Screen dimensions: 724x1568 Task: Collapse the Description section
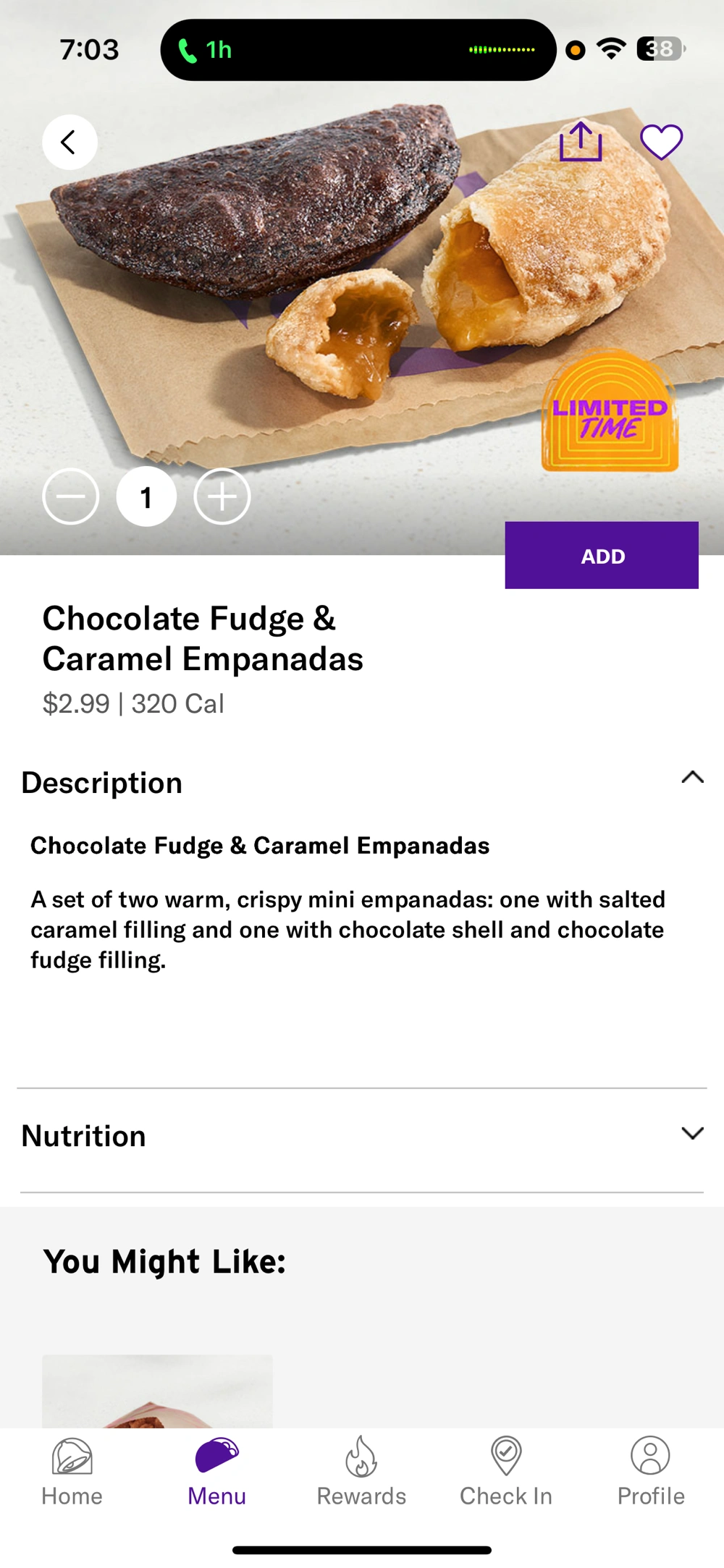click(x=692, y=778)
